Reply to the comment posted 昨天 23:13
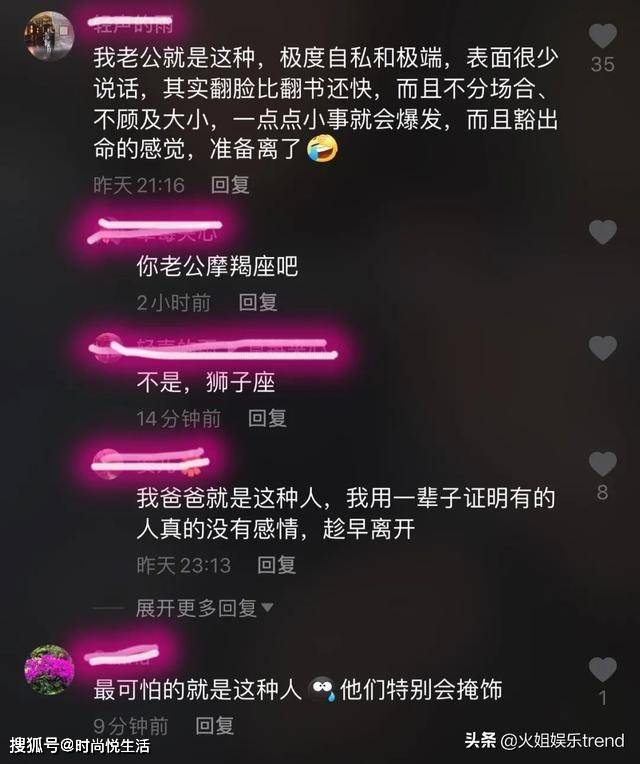This screenshot has height=764, width=640. pyautogui.click(x=277, y=565)
